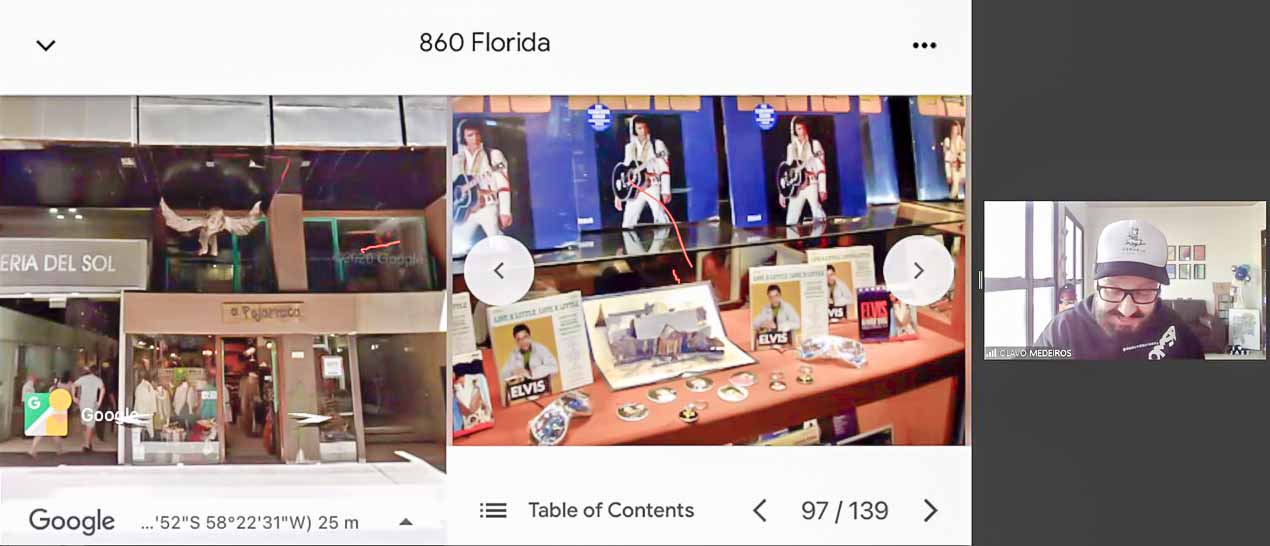This screenshot has height=546, width=1270.
Task: Expand the coordinates info triangle
Action: (405, 522)
